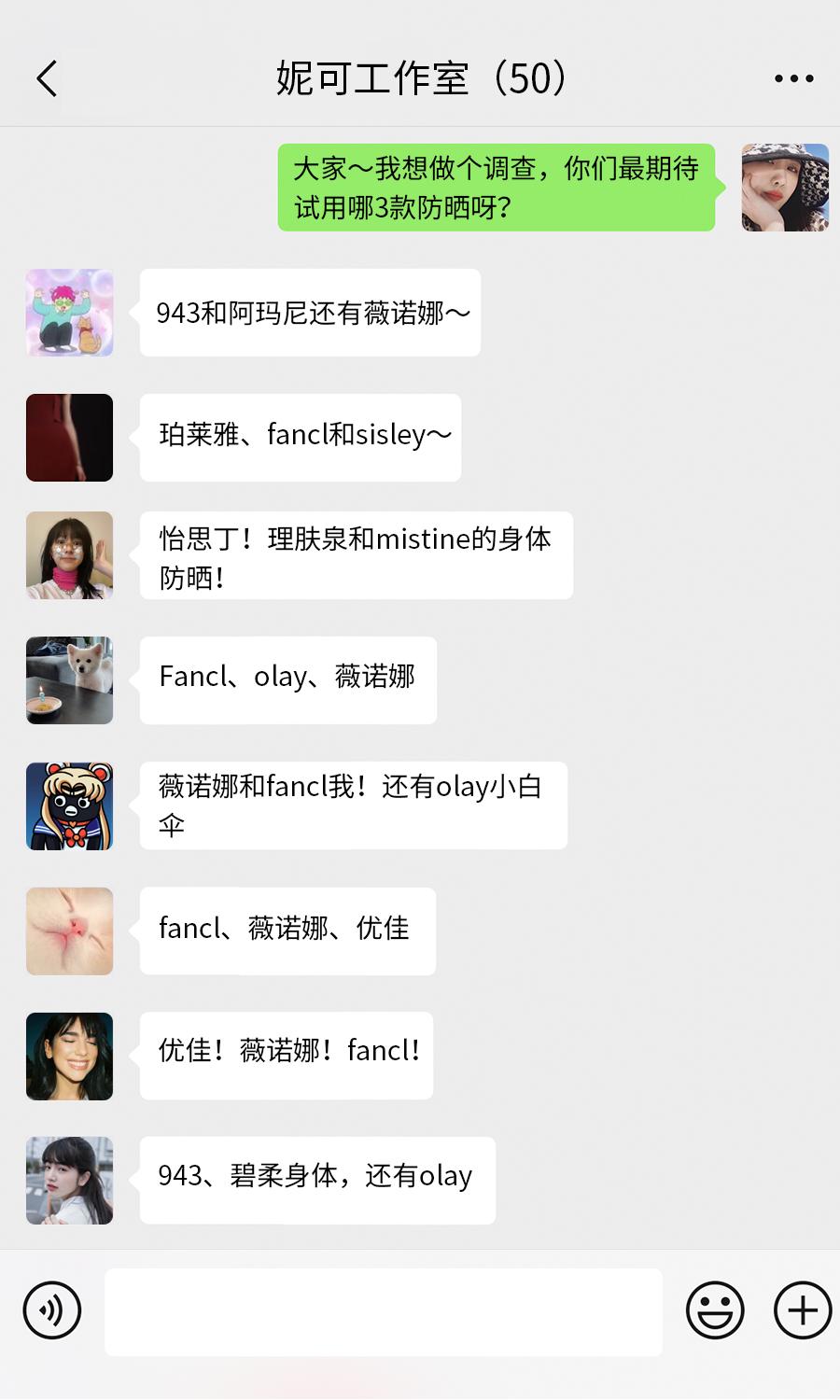
Task: Tap the cat close-up avatar
Action: pyautogui.click(x=69, y=931)
